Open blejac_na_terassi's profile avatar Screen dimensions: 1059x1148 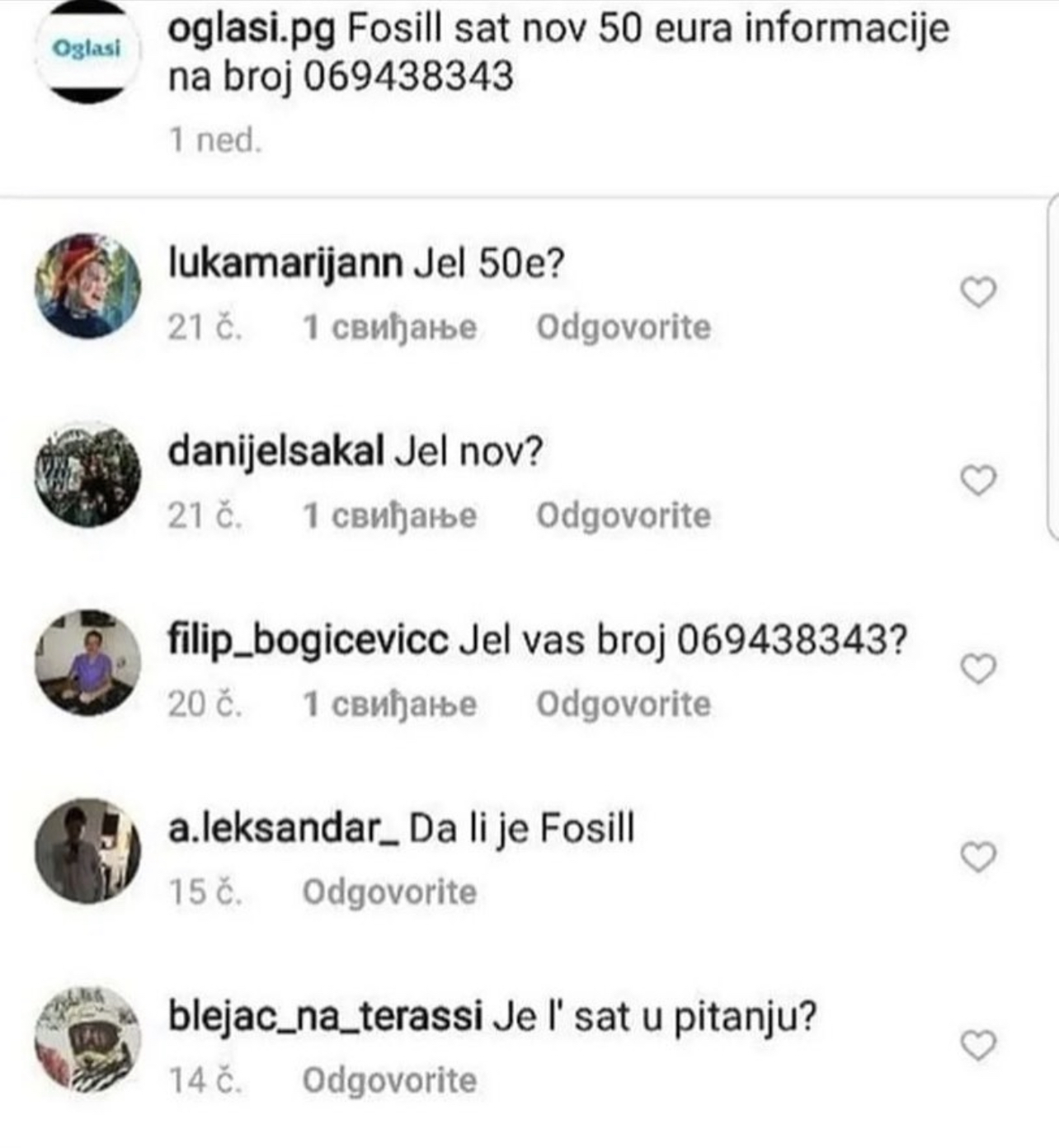coord(87,1039)
